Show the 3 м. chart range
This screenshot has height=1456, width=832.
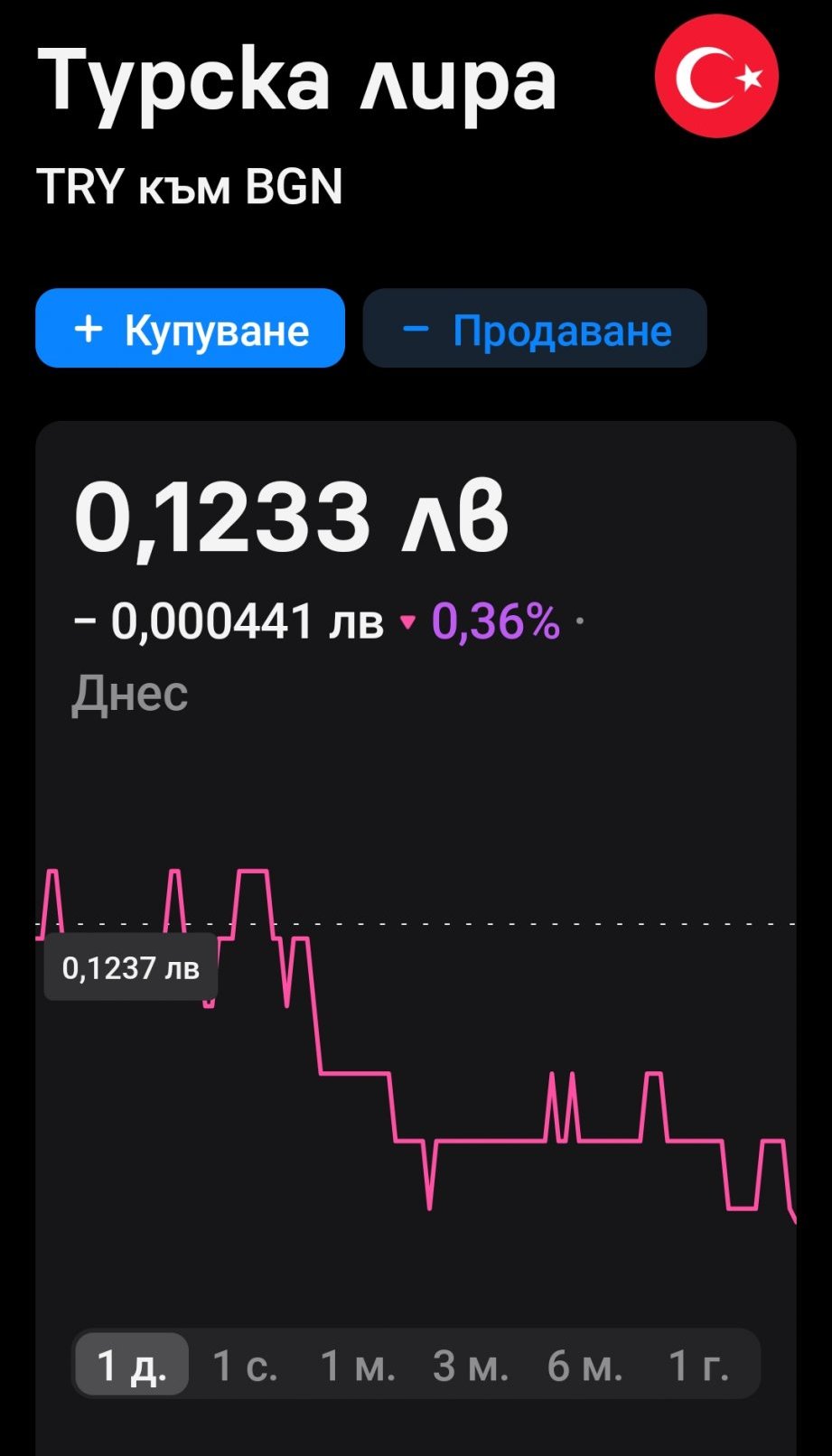(471, 1365)
